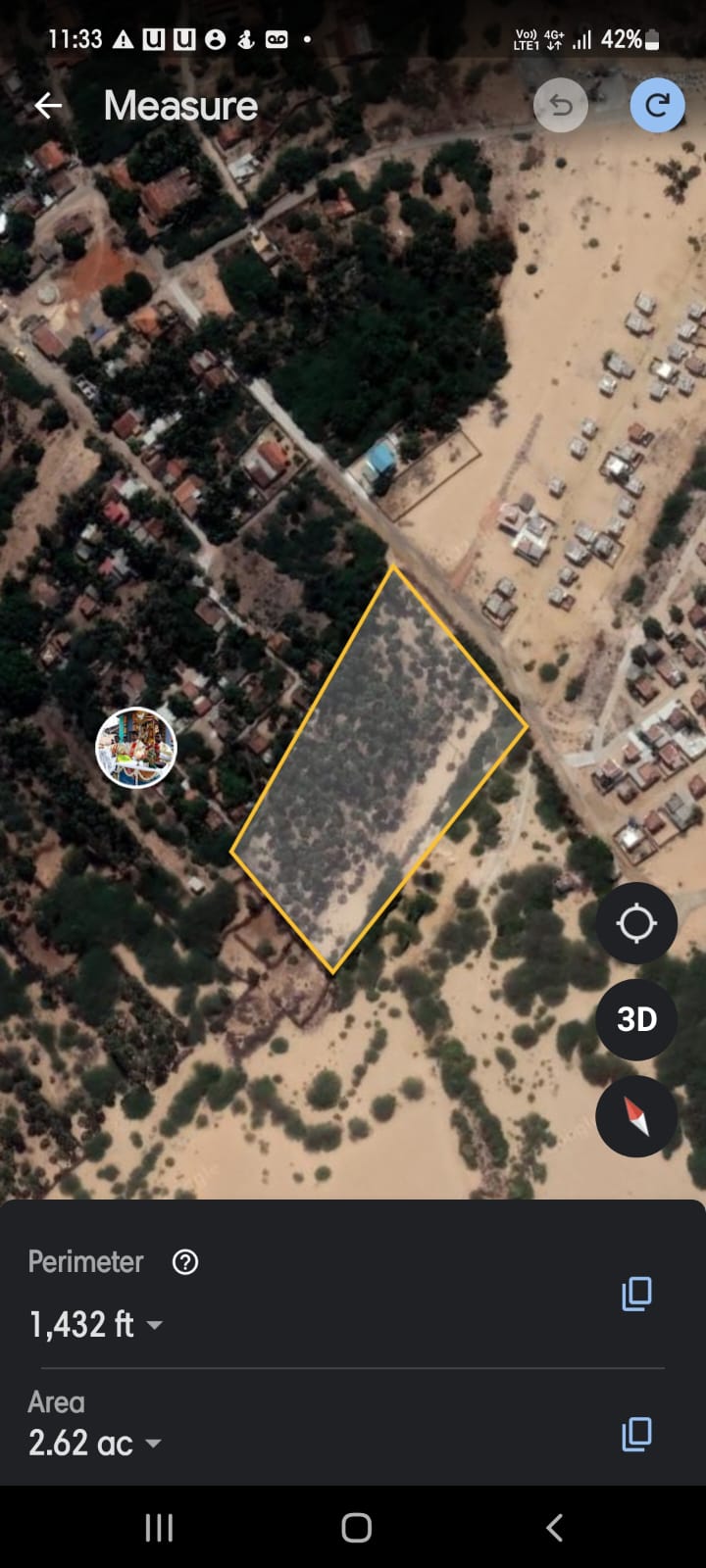Copy the perimeter value
This screenshot has height=1568, width=706.
tap(636, 1294)
